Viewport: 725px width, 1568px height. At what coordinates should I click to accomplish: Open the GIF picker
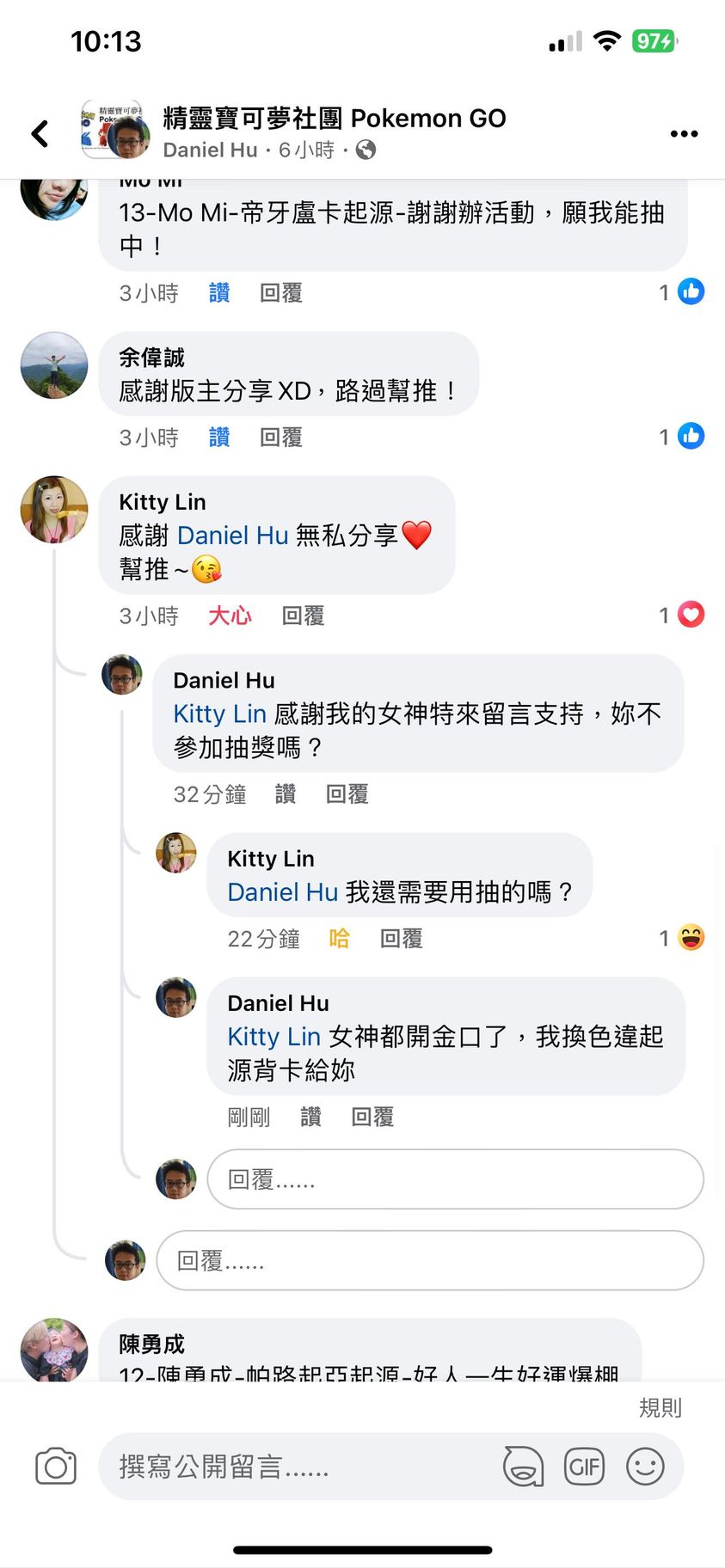[584, 1467]
